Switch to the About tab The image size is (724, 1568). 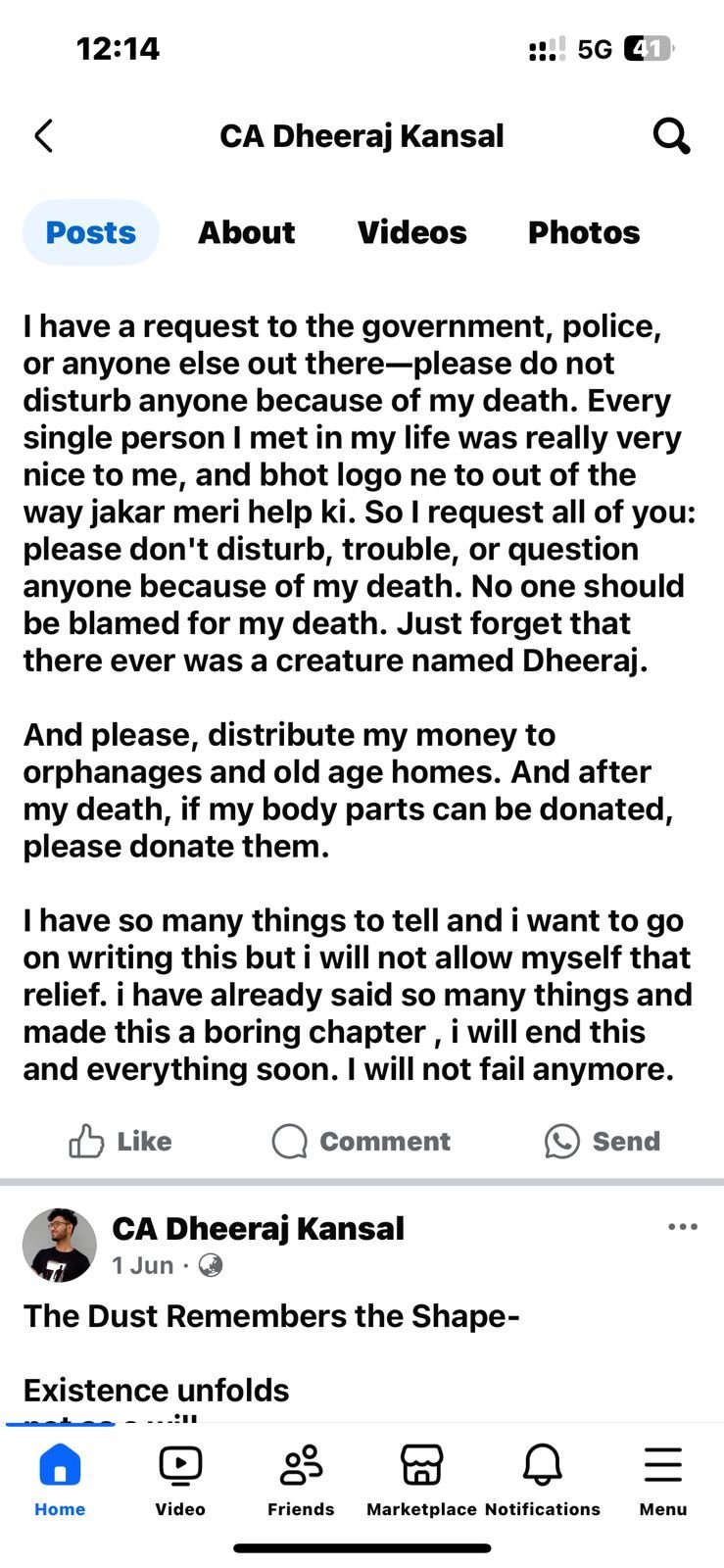pos(246,232)
